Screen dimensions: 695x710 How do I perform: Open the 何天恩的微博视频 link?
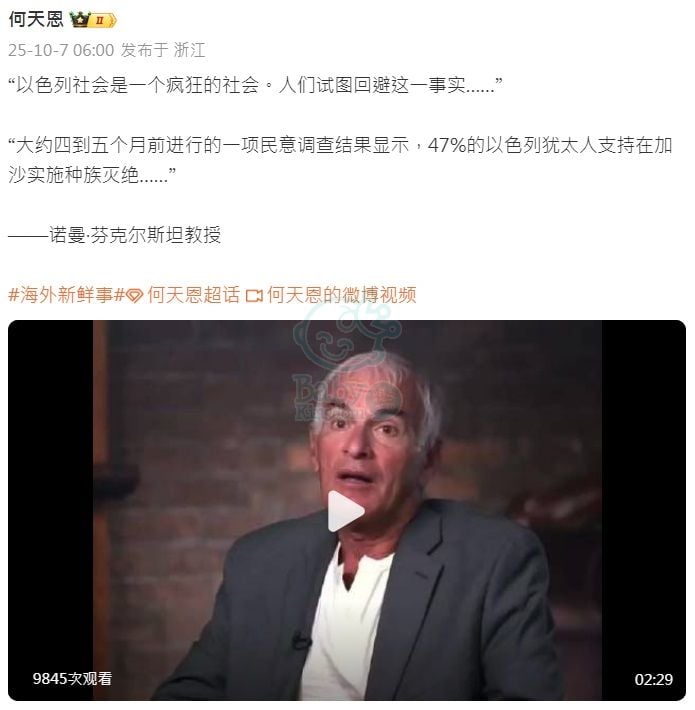[x=340, y=295]
